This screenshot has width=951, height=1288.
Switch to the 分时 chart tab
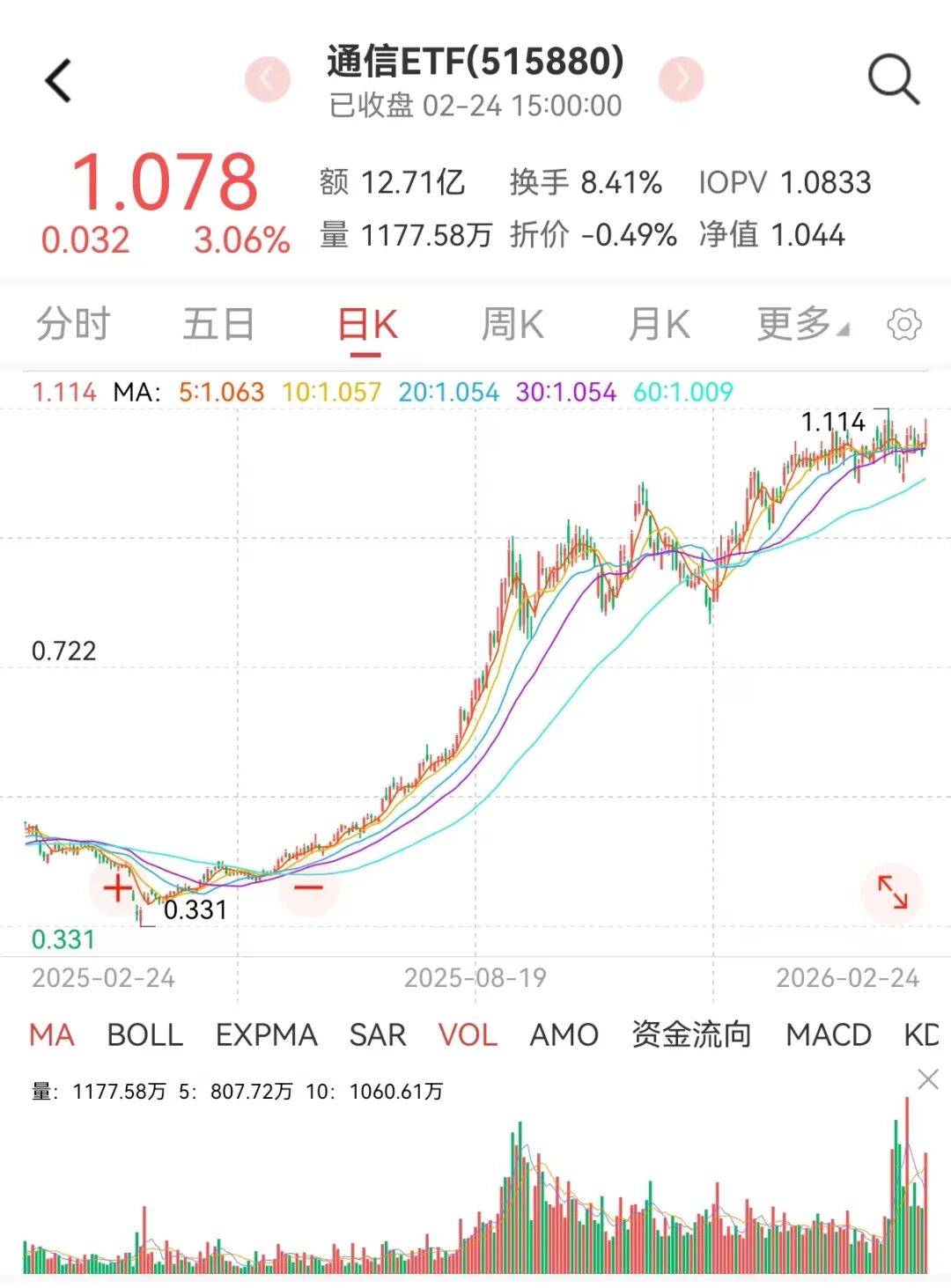point(73,324)
